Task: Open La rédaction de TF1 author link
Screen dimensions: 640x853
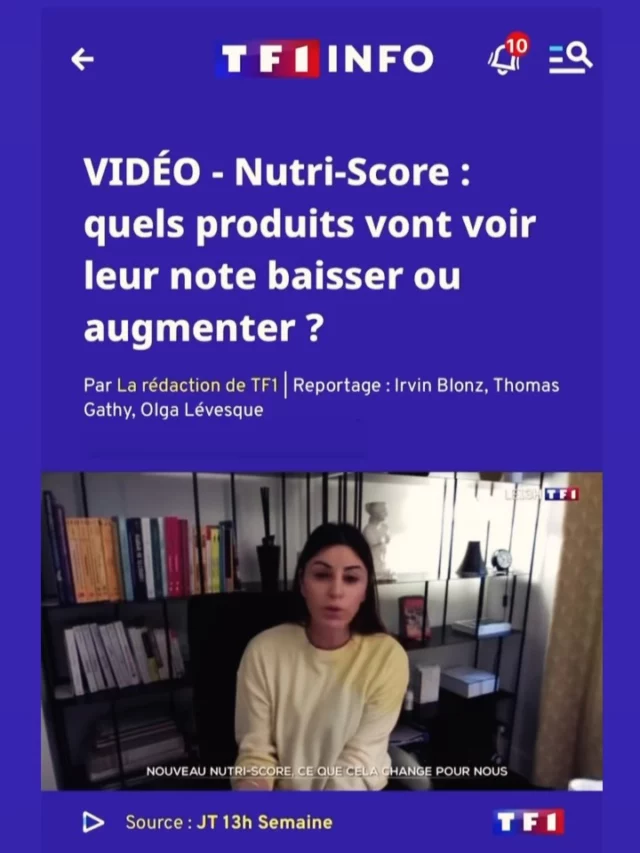Action: (197, 385)
